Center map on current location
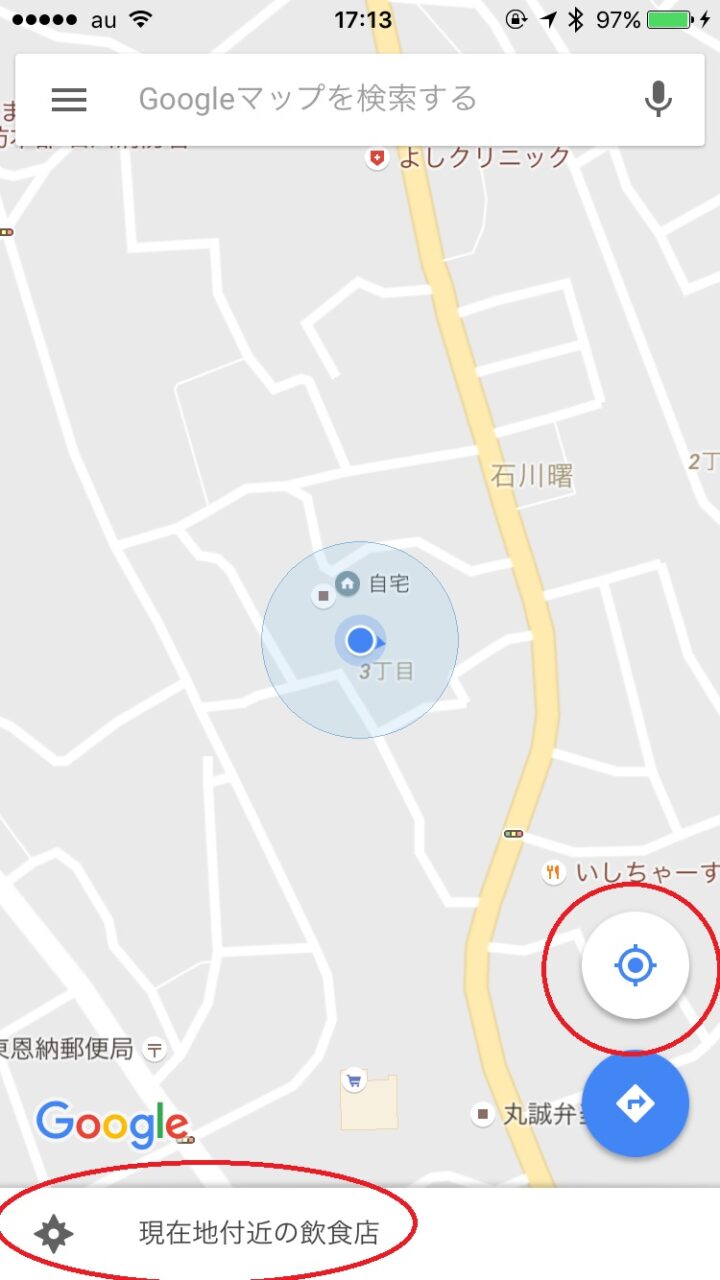720x1280 pixels. (x=635, y=966)
